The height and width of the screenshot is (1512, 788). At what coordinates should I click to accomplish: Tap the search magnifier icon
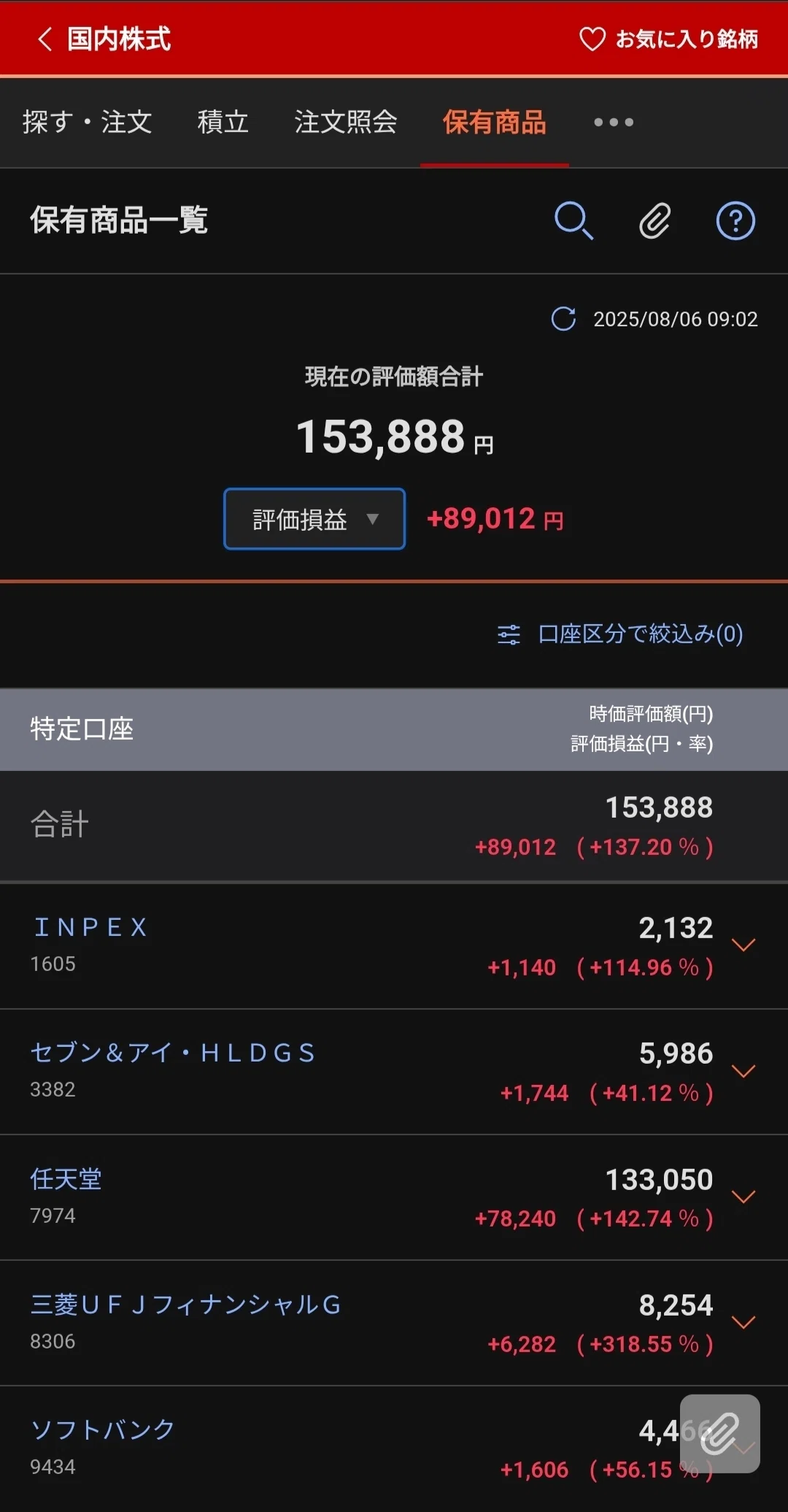click(573, 220)
